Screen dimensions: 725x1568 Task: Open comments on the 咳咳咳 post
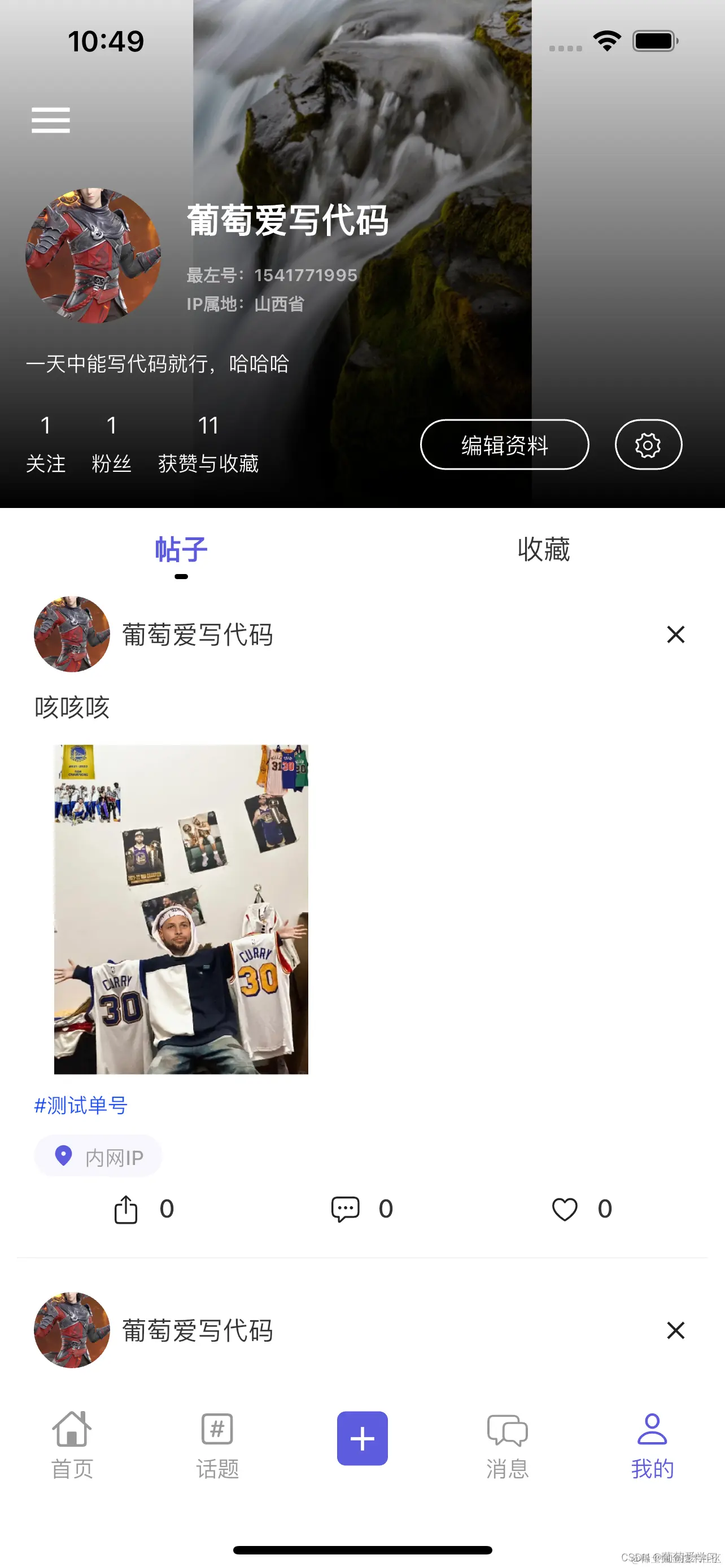(x=344, y=1209)
